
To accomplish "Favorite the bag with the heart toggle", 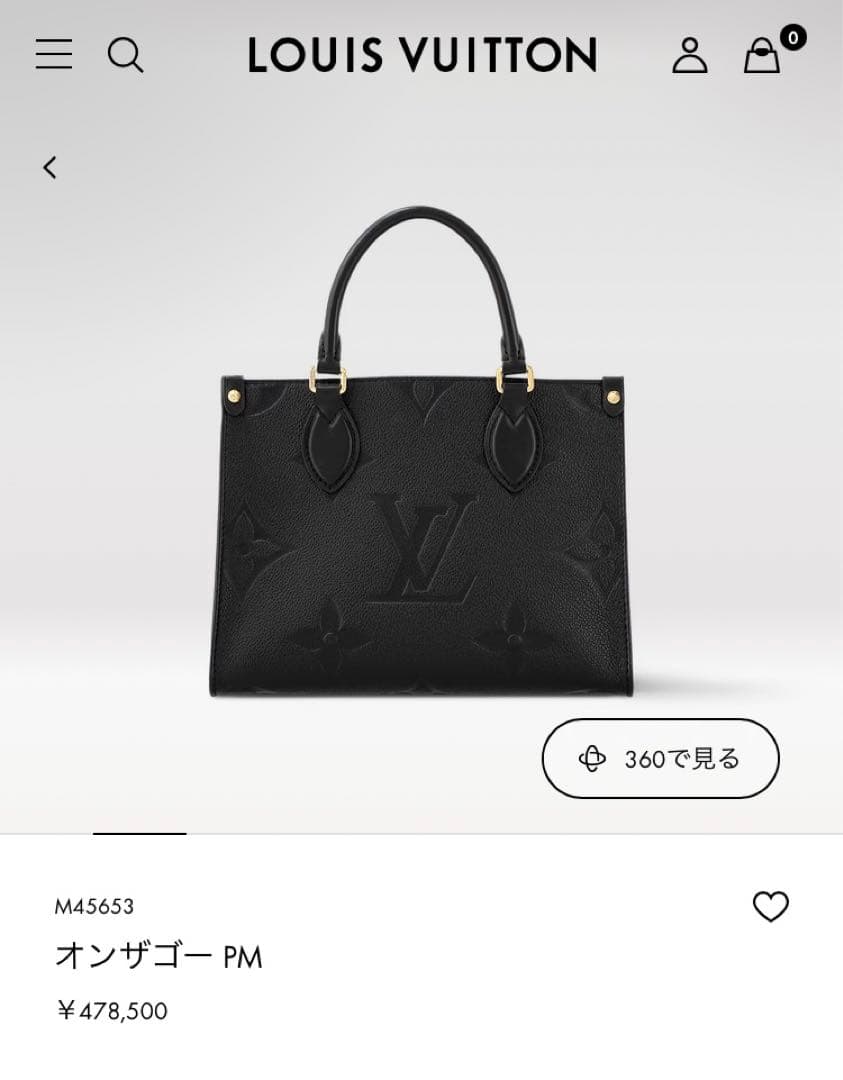I will click(770, 906).
